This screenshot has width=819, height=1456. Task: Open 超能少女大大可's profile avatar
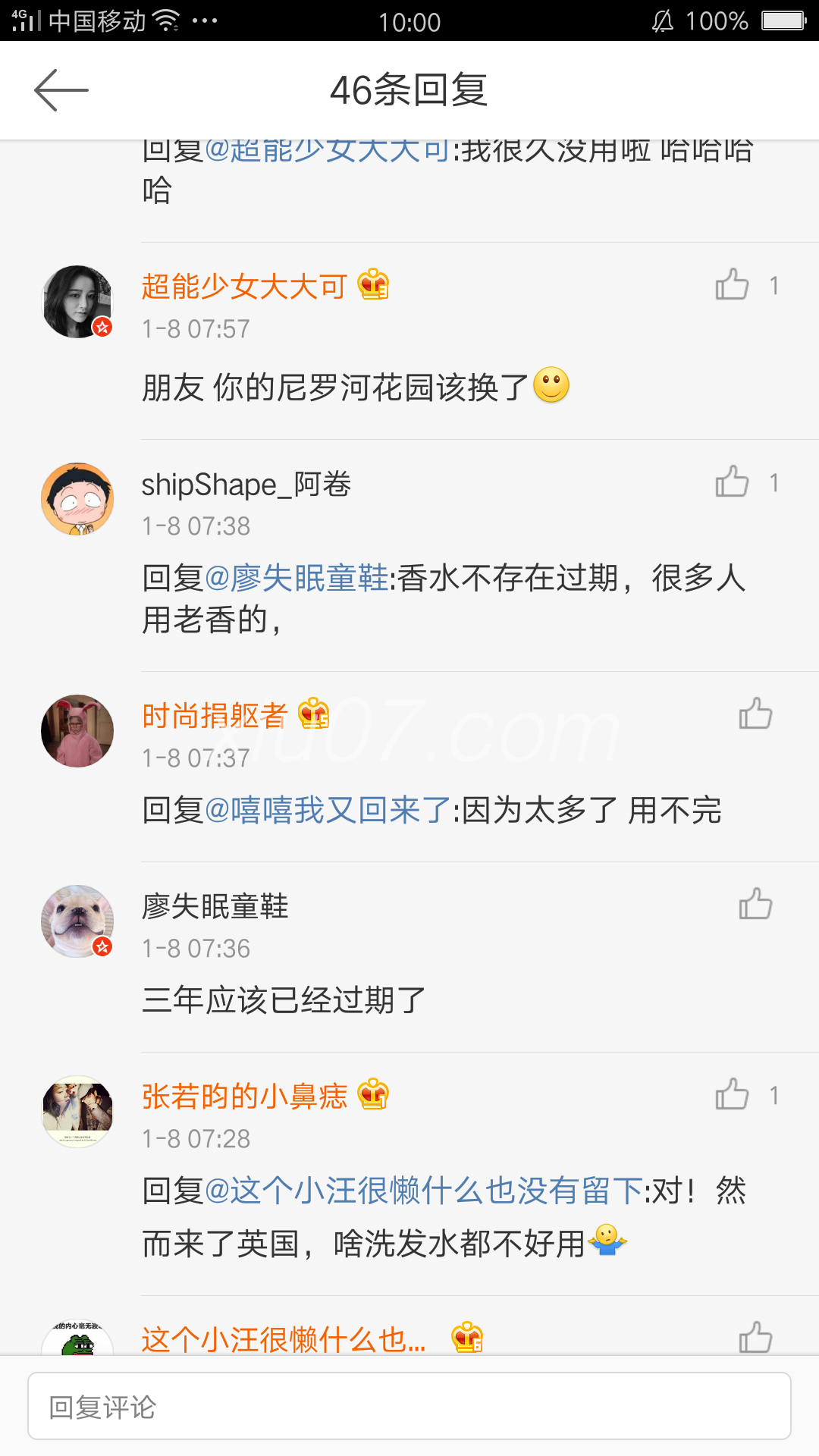pyautogui.click(x=77, y=302)
